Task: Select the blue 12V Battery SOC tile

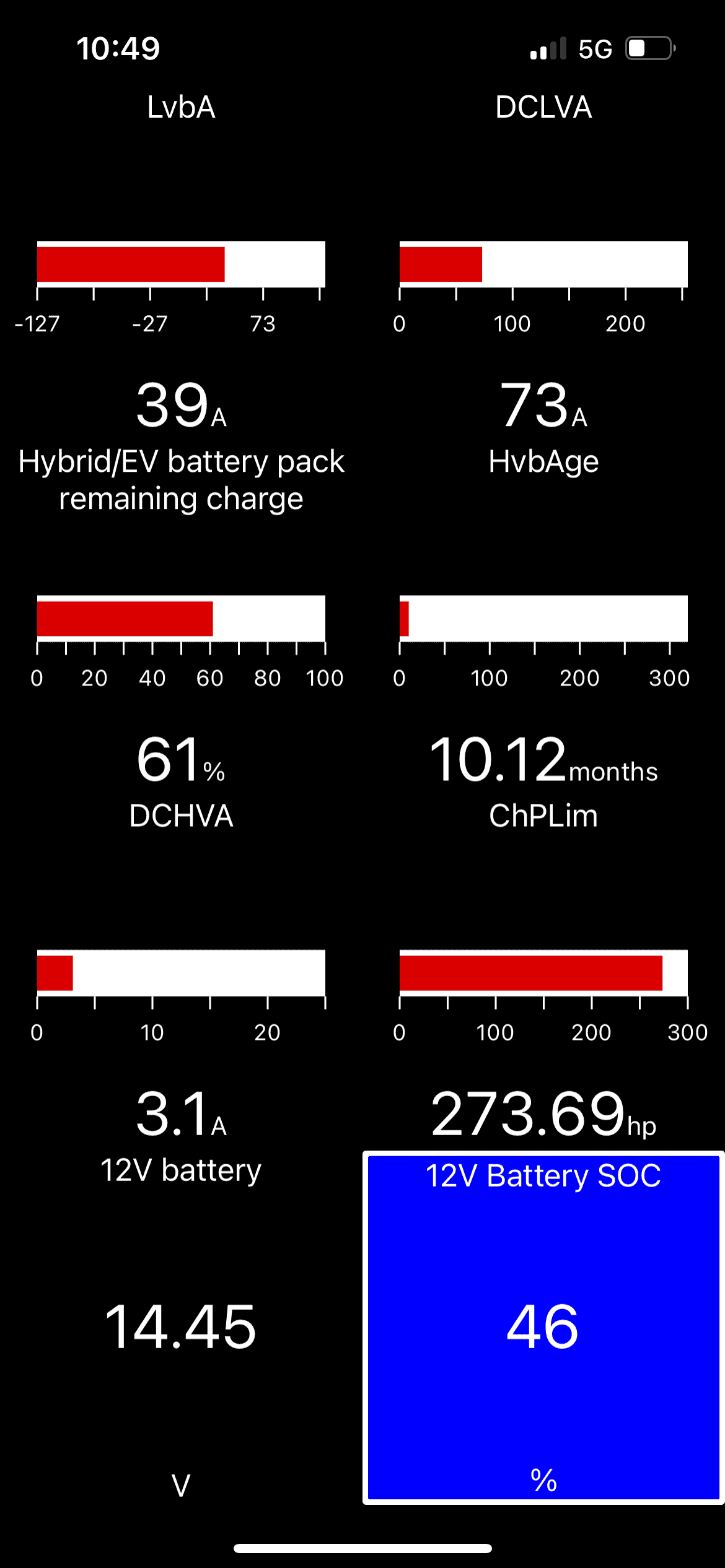Action: (x=543, y=1325)
